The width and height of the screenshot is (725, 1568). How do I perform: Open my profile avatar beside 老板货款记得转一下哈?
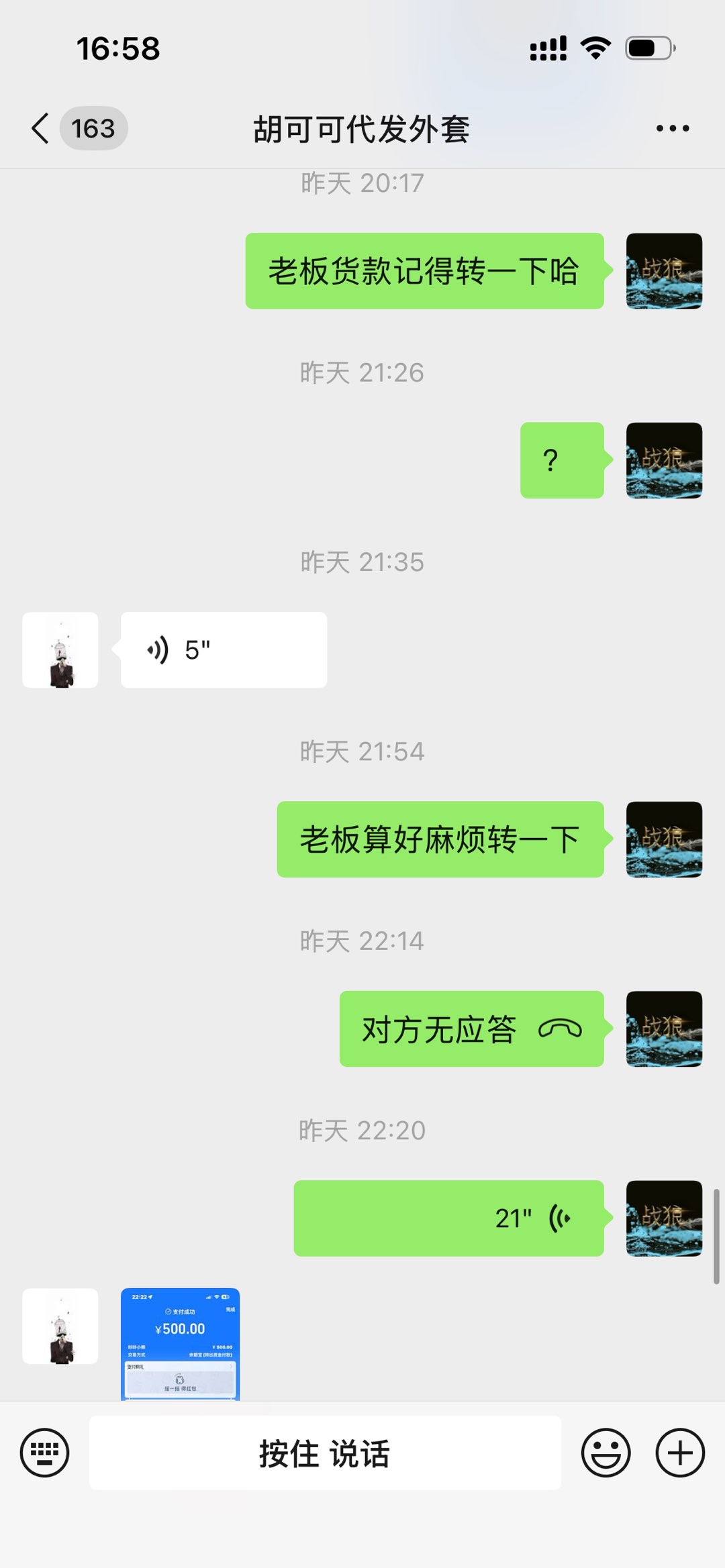664,271
